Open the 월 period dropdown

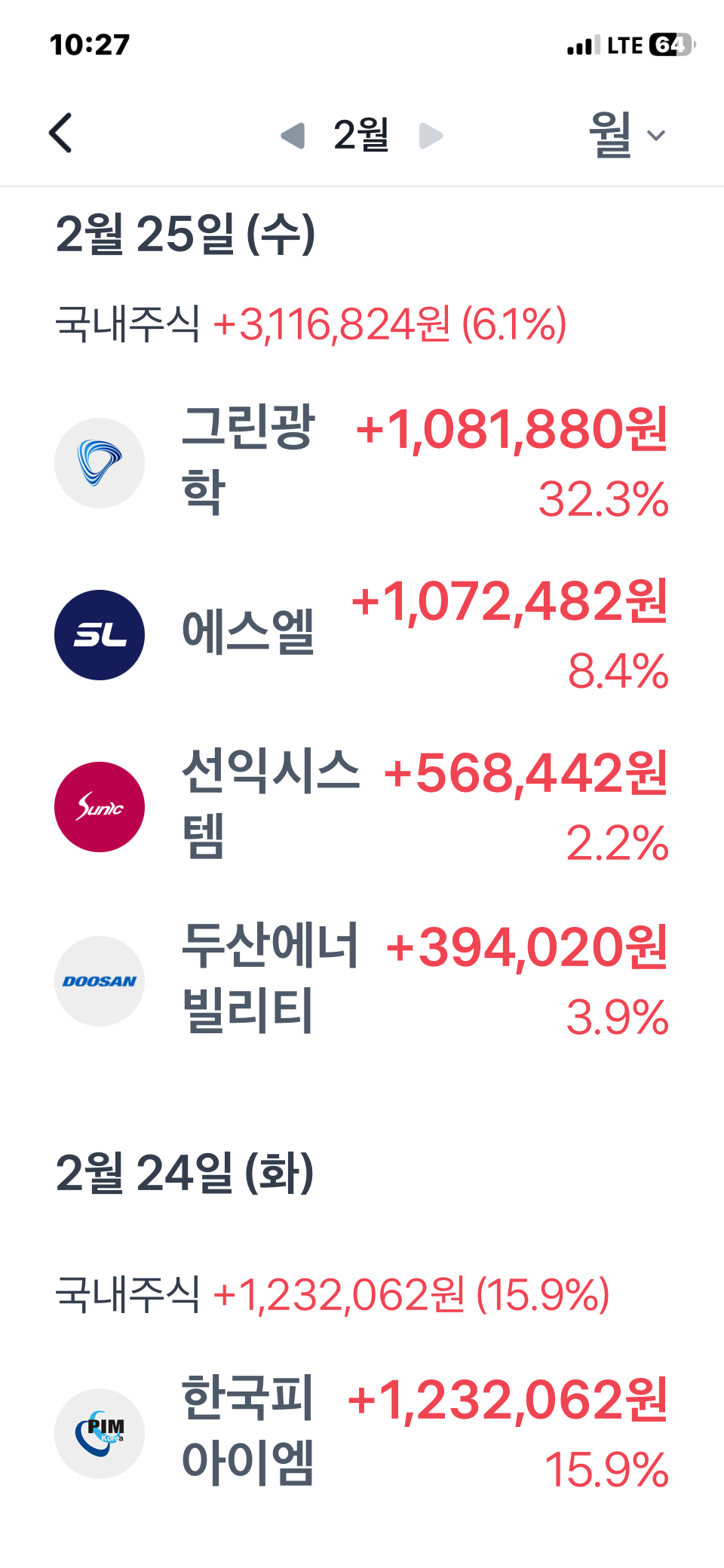tap(626, 135)
